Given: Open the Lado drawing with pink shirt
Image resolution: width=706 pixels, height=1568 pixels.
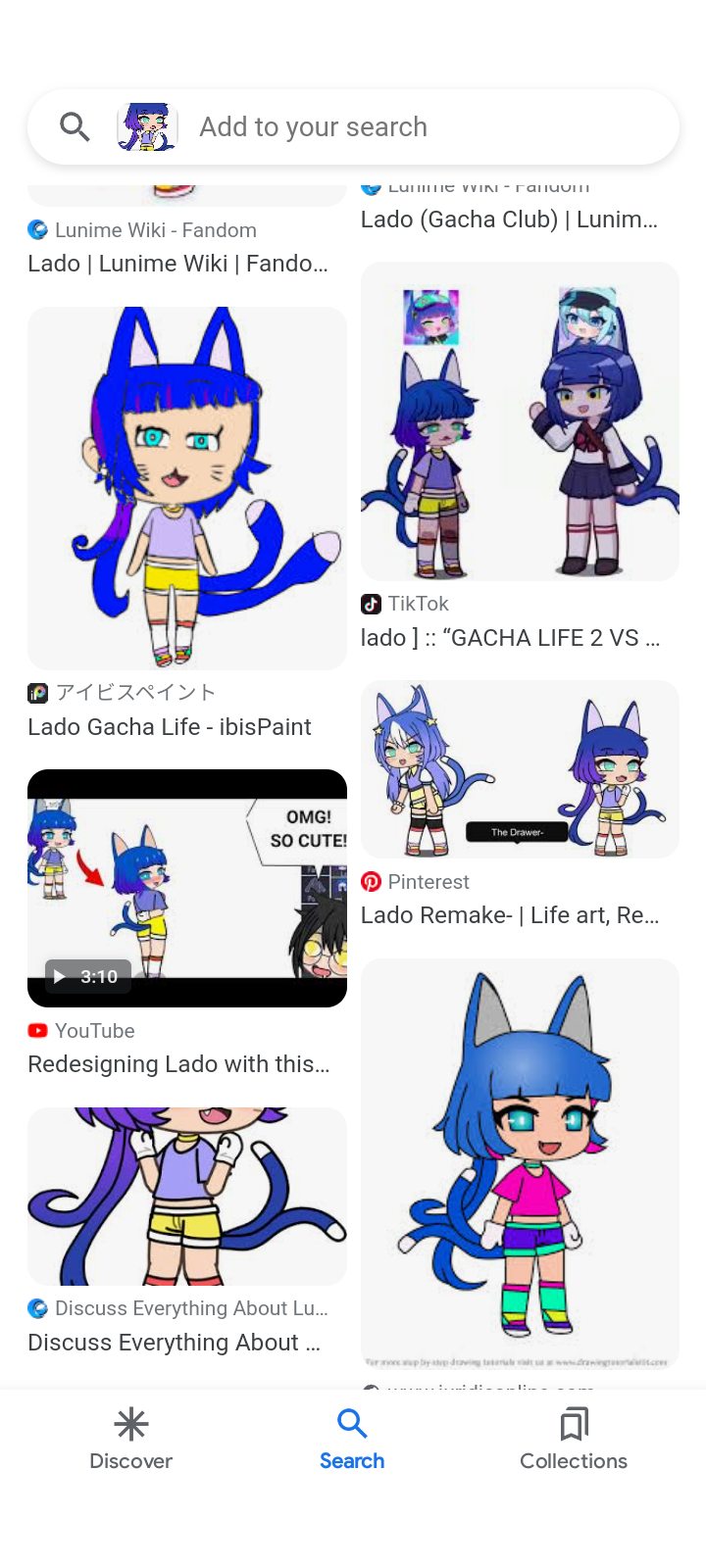Looking at the screenshot, I should click(x=520, y=1161).
